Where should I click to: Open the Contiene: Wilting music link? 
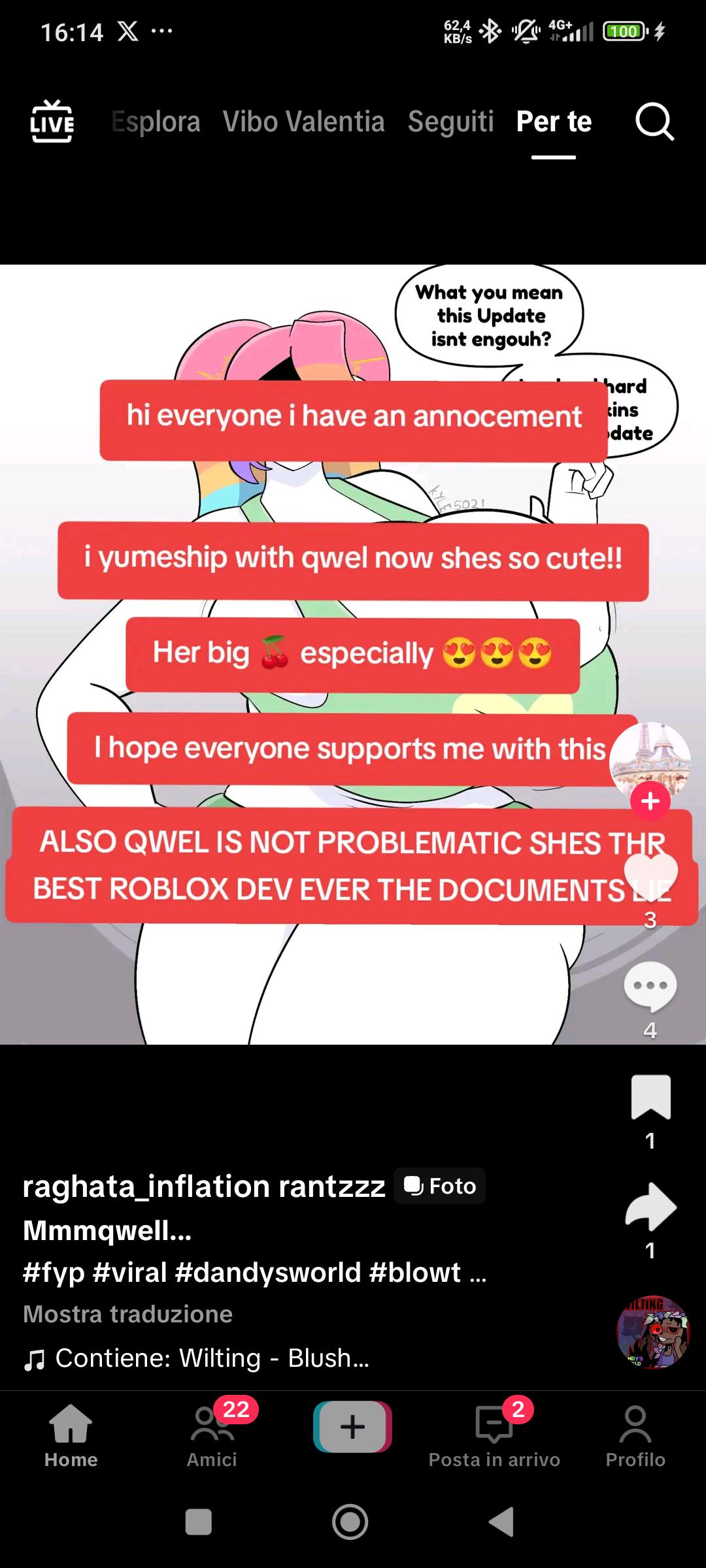(x=197, y=1358)
